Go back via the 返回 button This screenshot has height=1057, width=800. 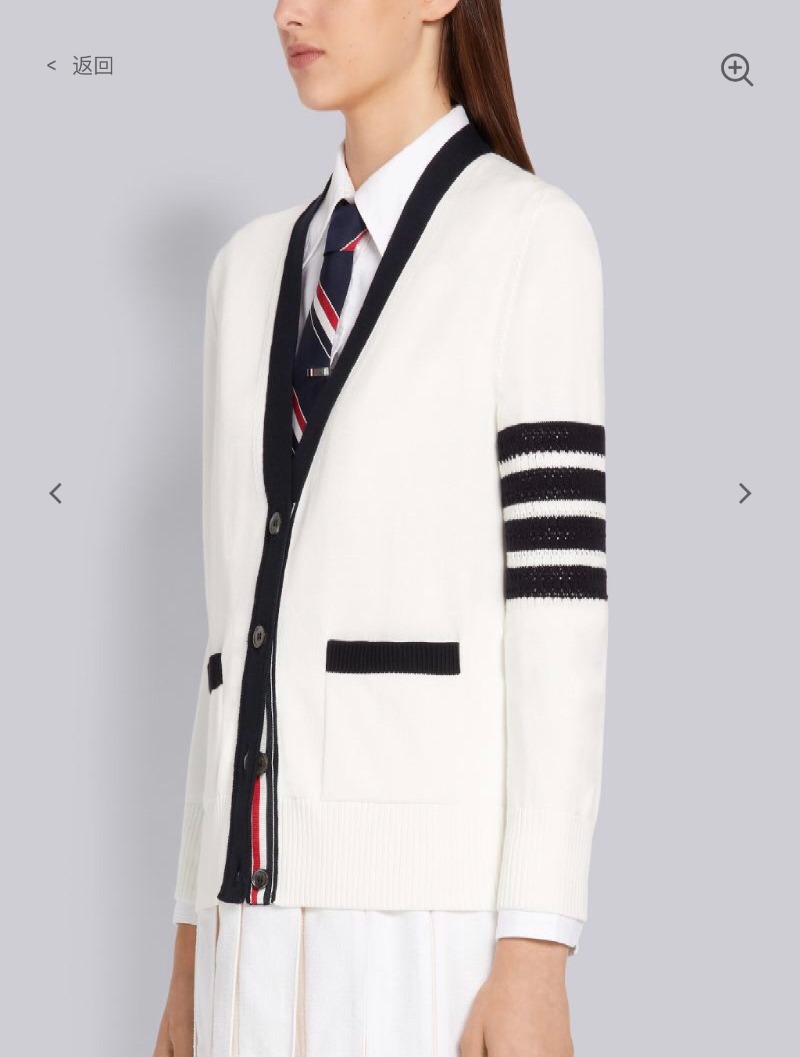[x=81, y=66]
